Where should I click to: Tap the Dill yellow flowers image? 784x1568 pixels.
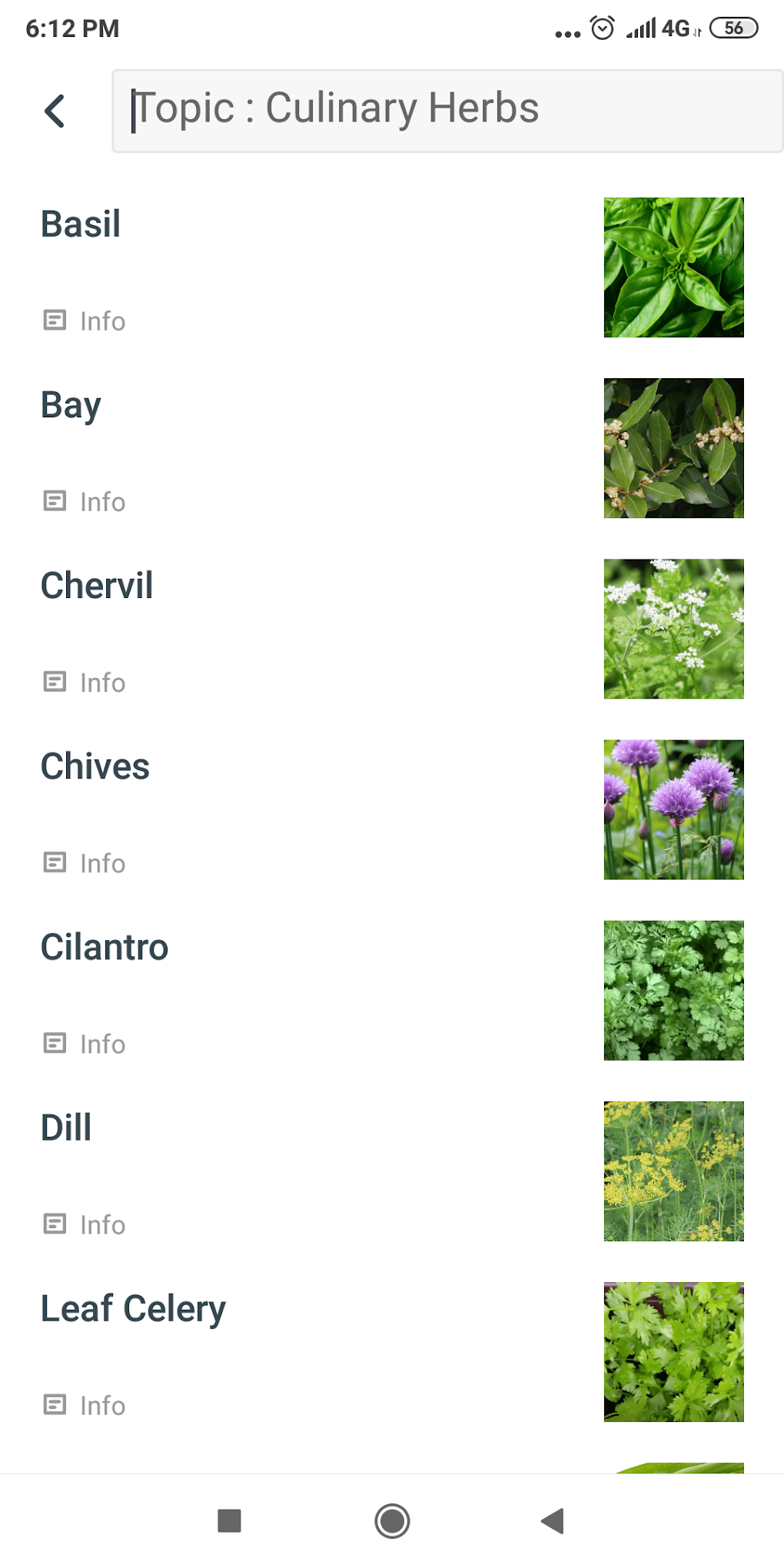(x=673, y=1171)
